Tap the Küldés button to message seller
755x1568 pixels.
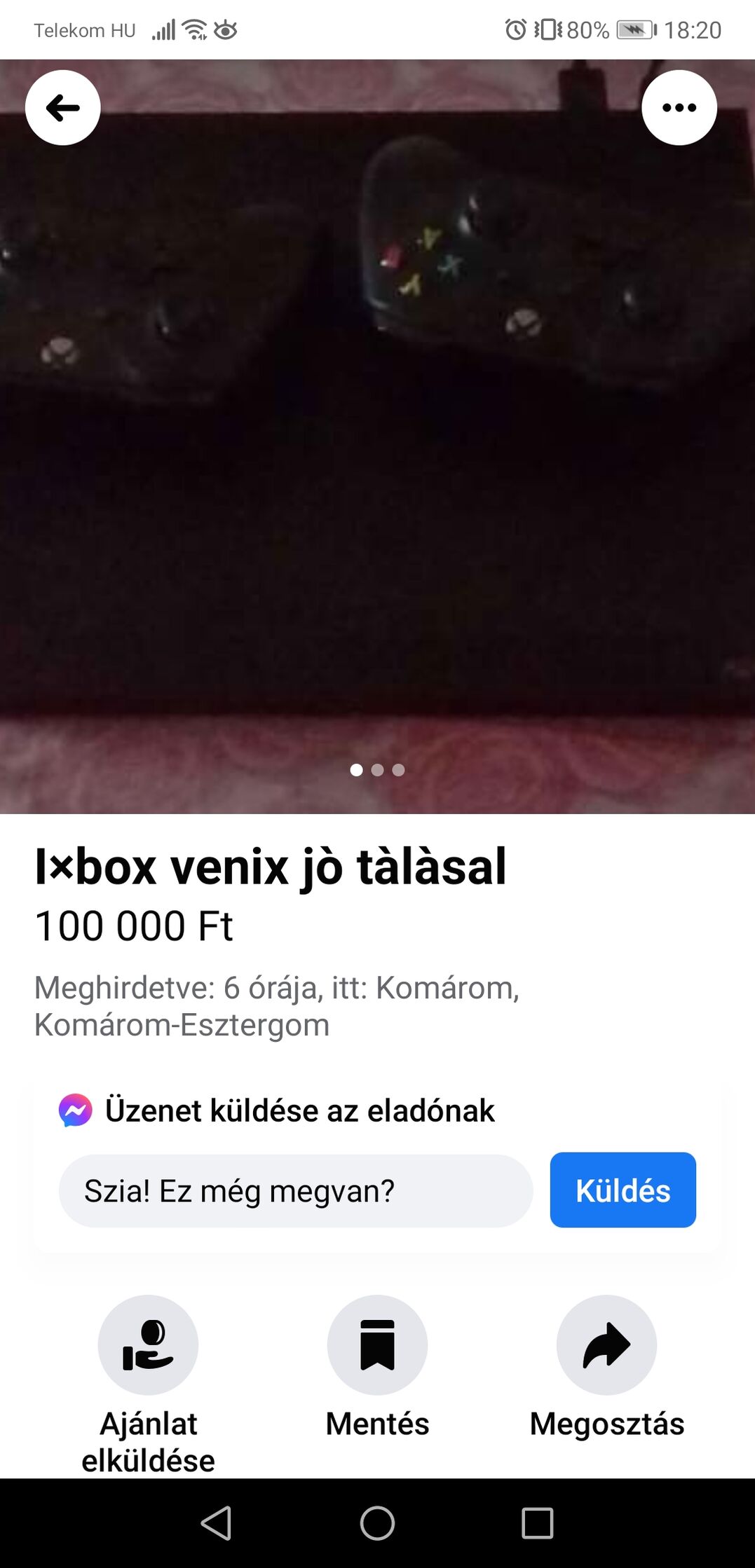pos(623,1190)
